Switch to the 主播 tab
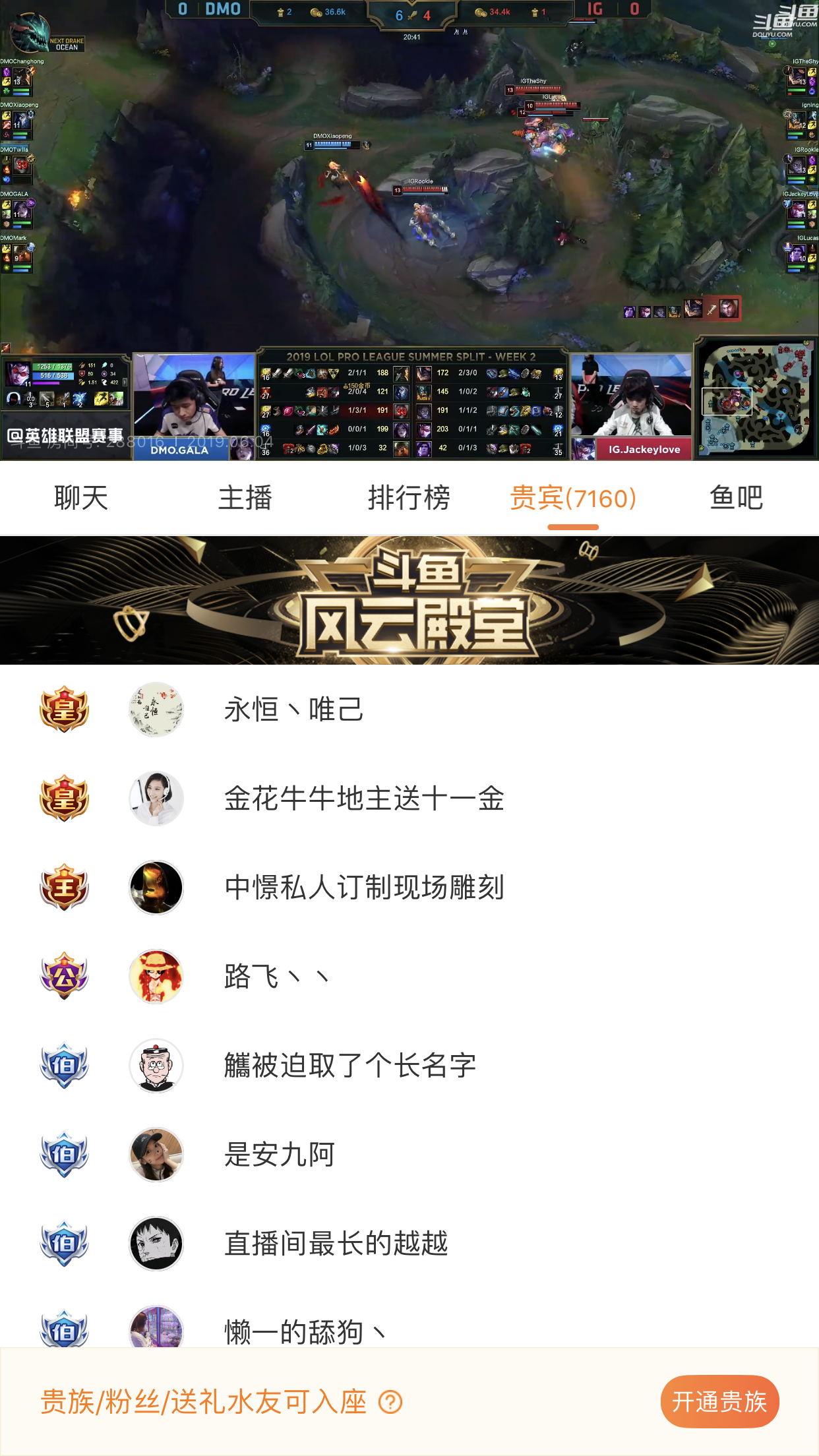Screen dimensions: 819x1456 click(x=245, y=498)
